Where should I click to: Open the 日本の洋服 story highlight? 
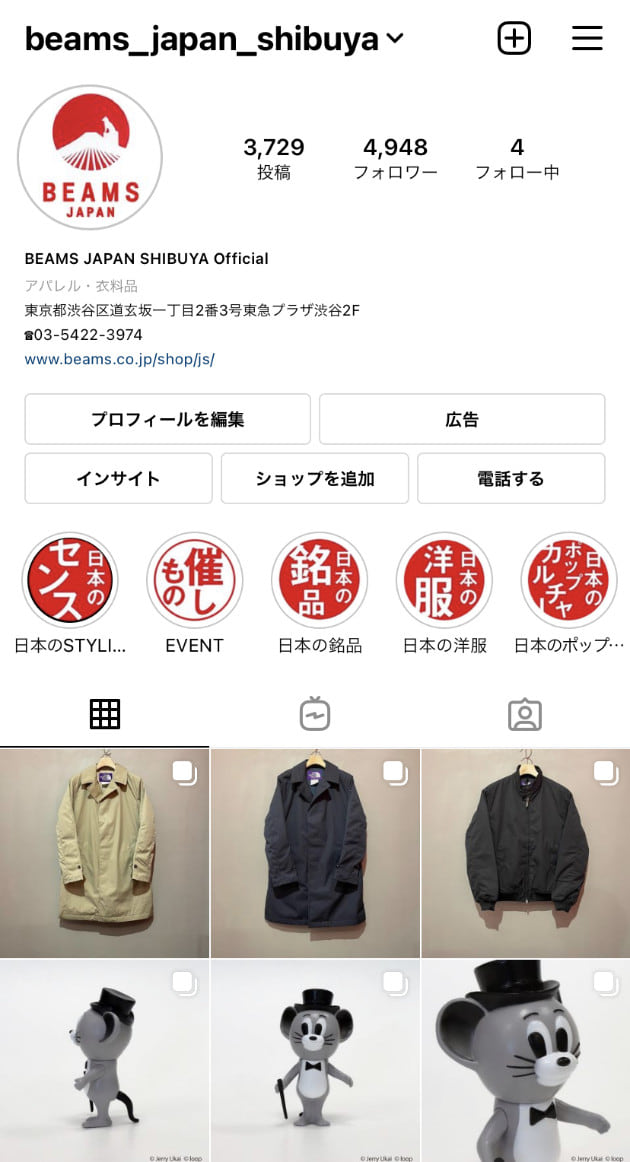[444, 580]
